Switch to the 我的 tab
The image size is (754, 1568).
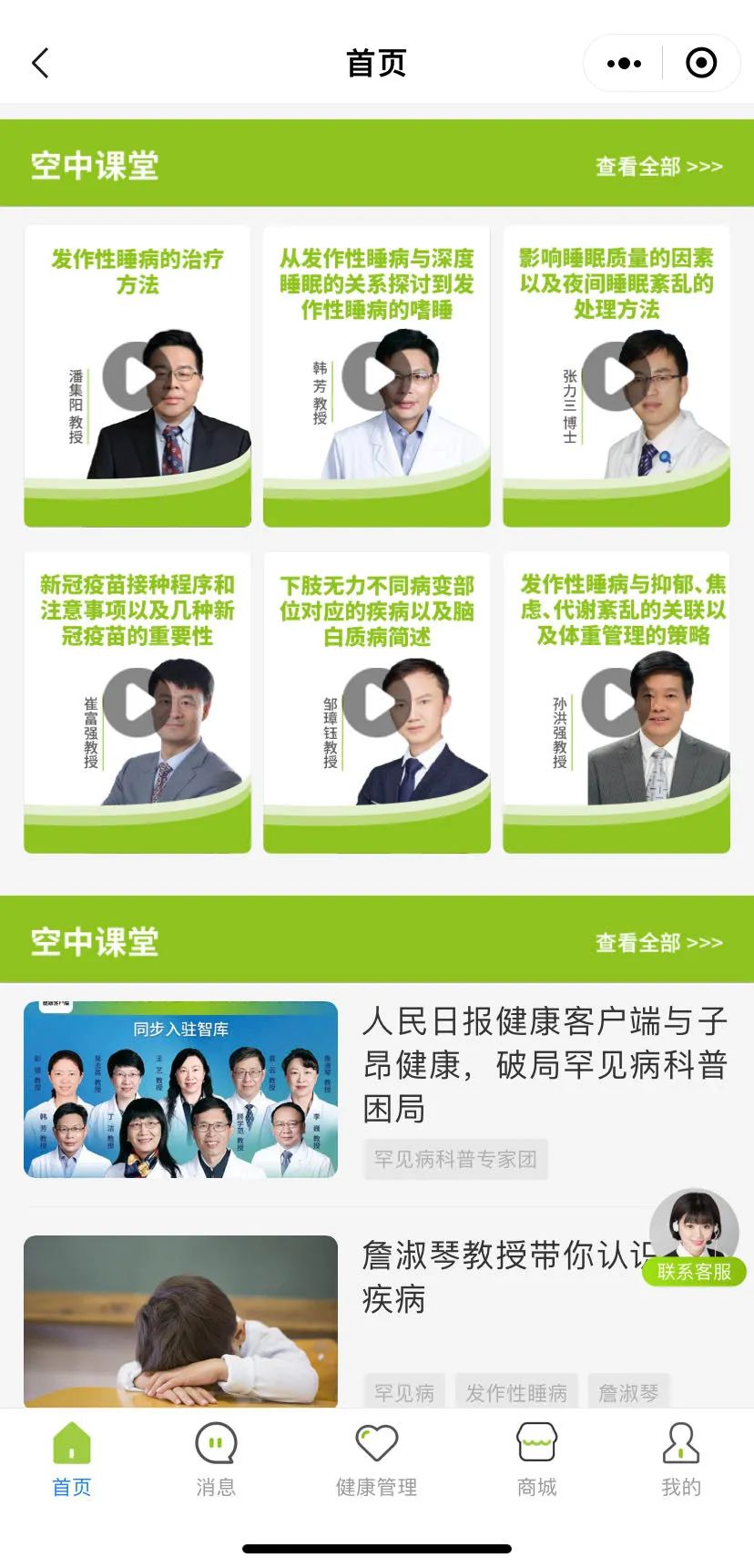pyautogui.click(x=680, y=1460)
